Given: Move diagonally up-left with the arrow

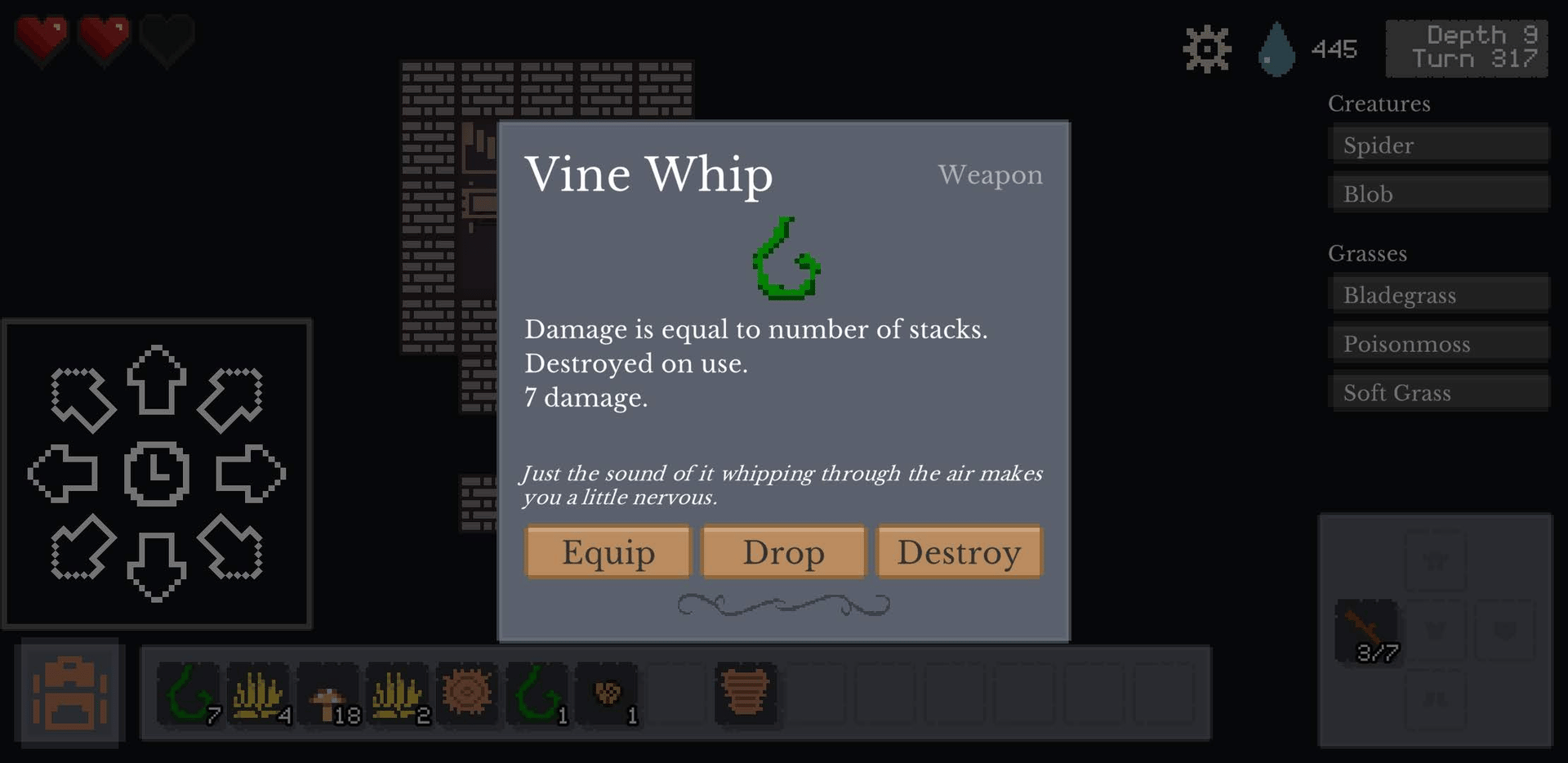Looking at the screenshot, I should pos(82,398).
